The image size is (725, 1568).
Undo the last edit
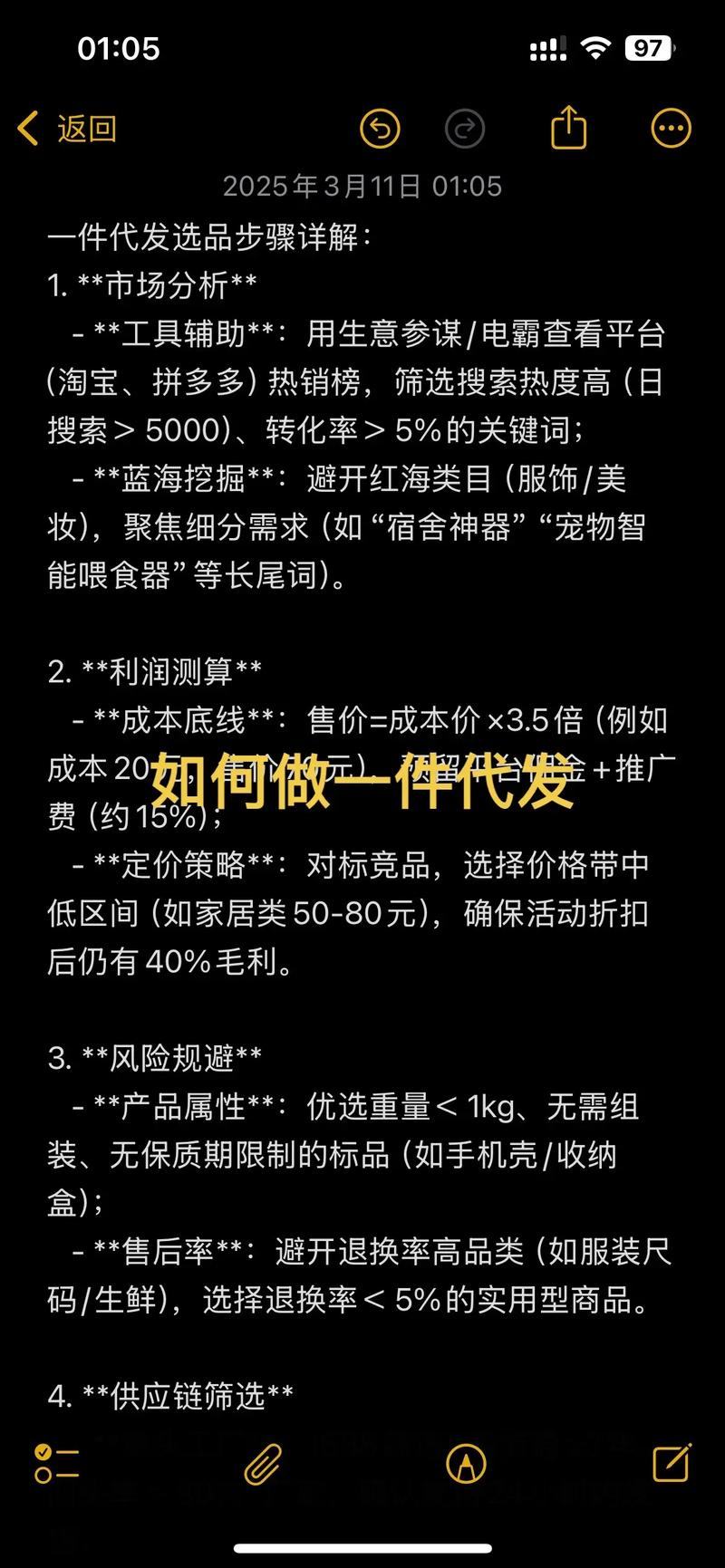(x=380, y=129)
